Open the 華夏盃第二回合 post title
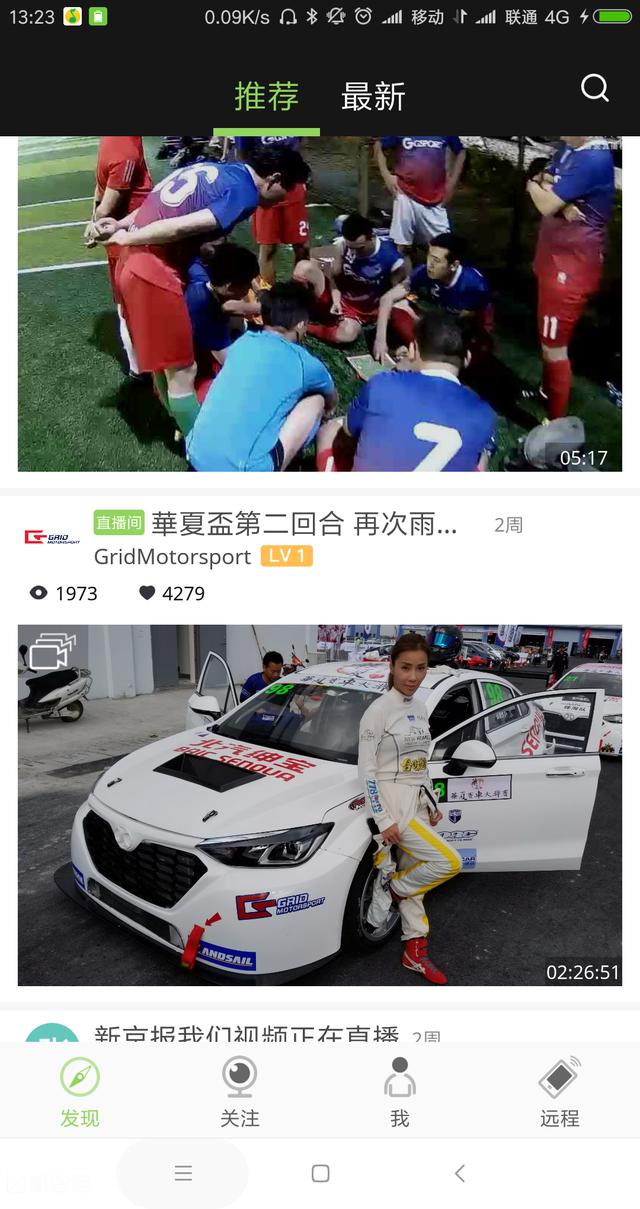Viewport: 640px width, 1209px height. (304, 524)
